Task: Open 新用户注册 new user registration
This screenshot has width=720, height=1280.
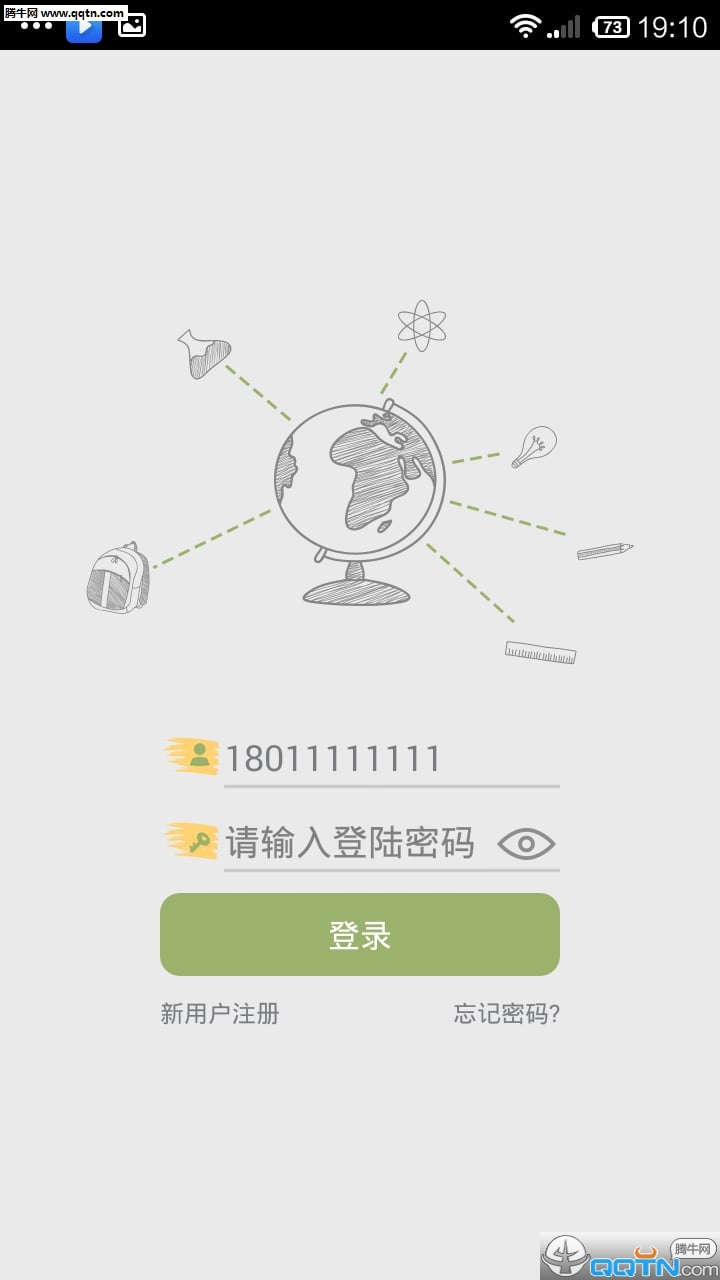Action: (220, 1013)
